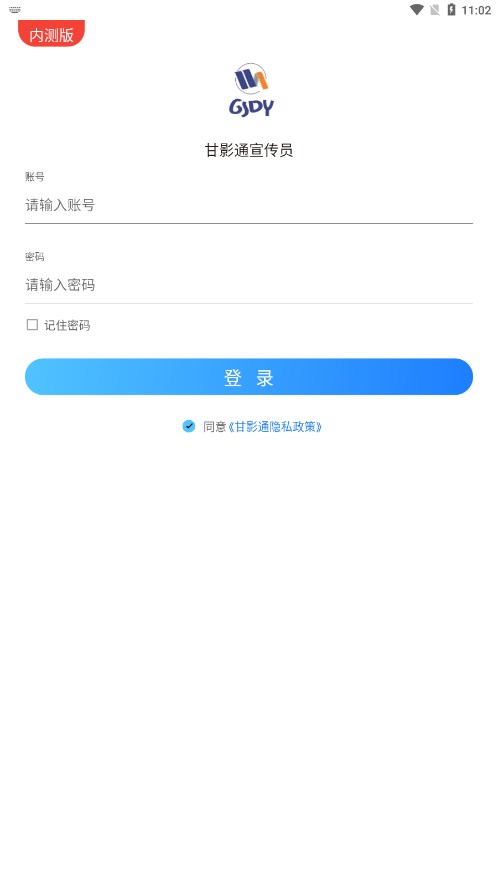Open the 甘影通隐私政策 link
The image size is (498, 887).
pyautogui.click(x=275, y=427)
